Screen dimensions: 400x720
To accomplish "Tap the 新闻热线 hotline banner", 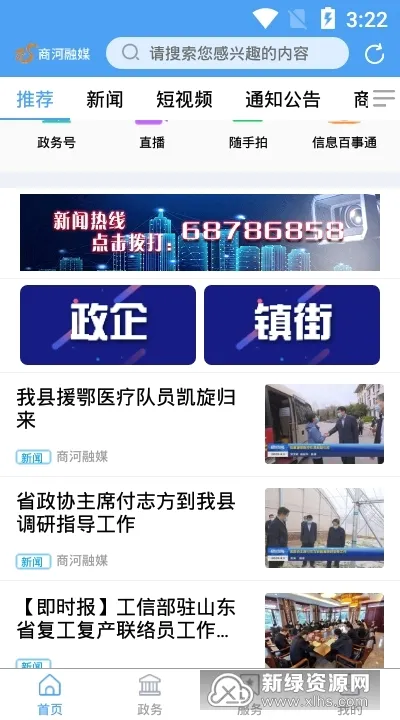I will (x=200, y=232).
